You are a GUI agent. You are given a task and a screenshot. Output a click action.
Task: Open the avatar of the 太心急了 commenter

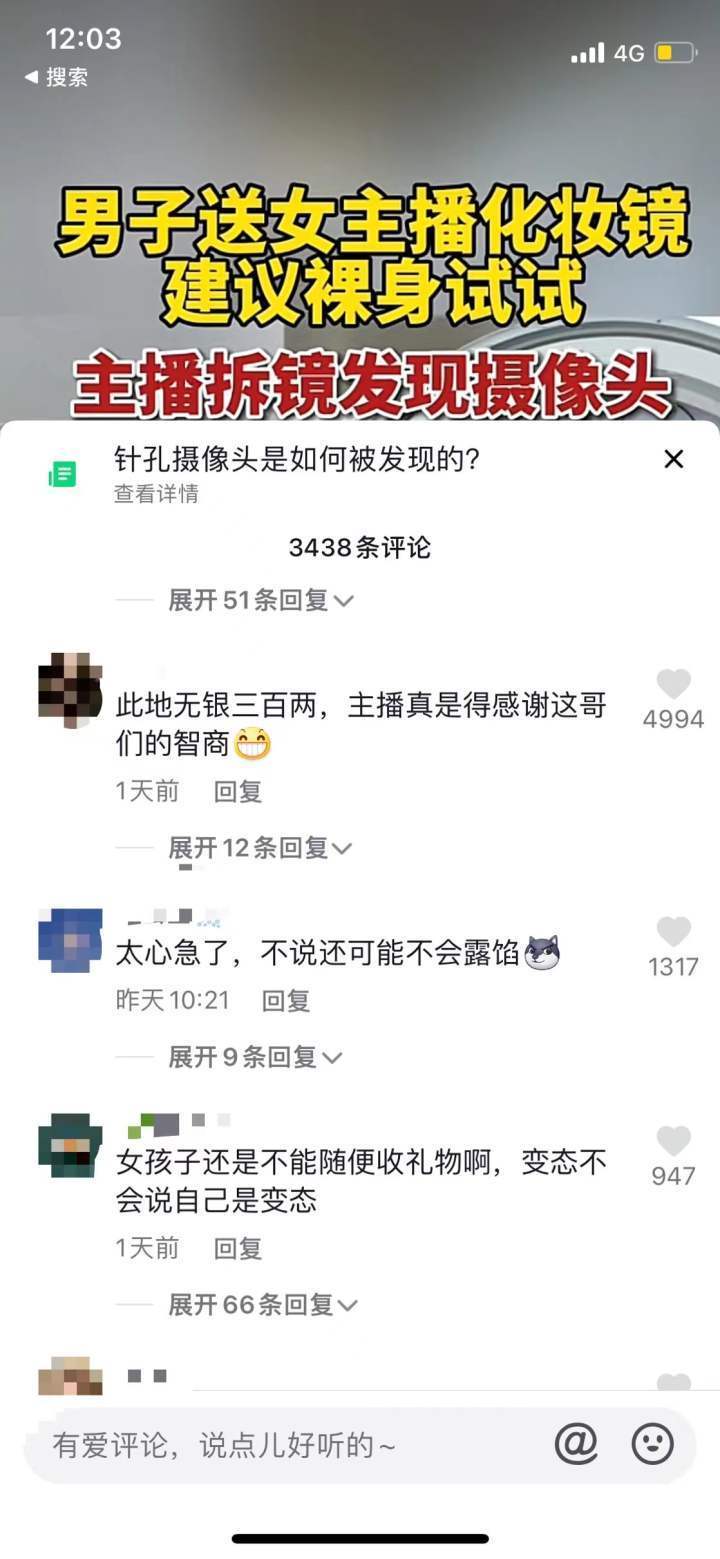point(70,940)
